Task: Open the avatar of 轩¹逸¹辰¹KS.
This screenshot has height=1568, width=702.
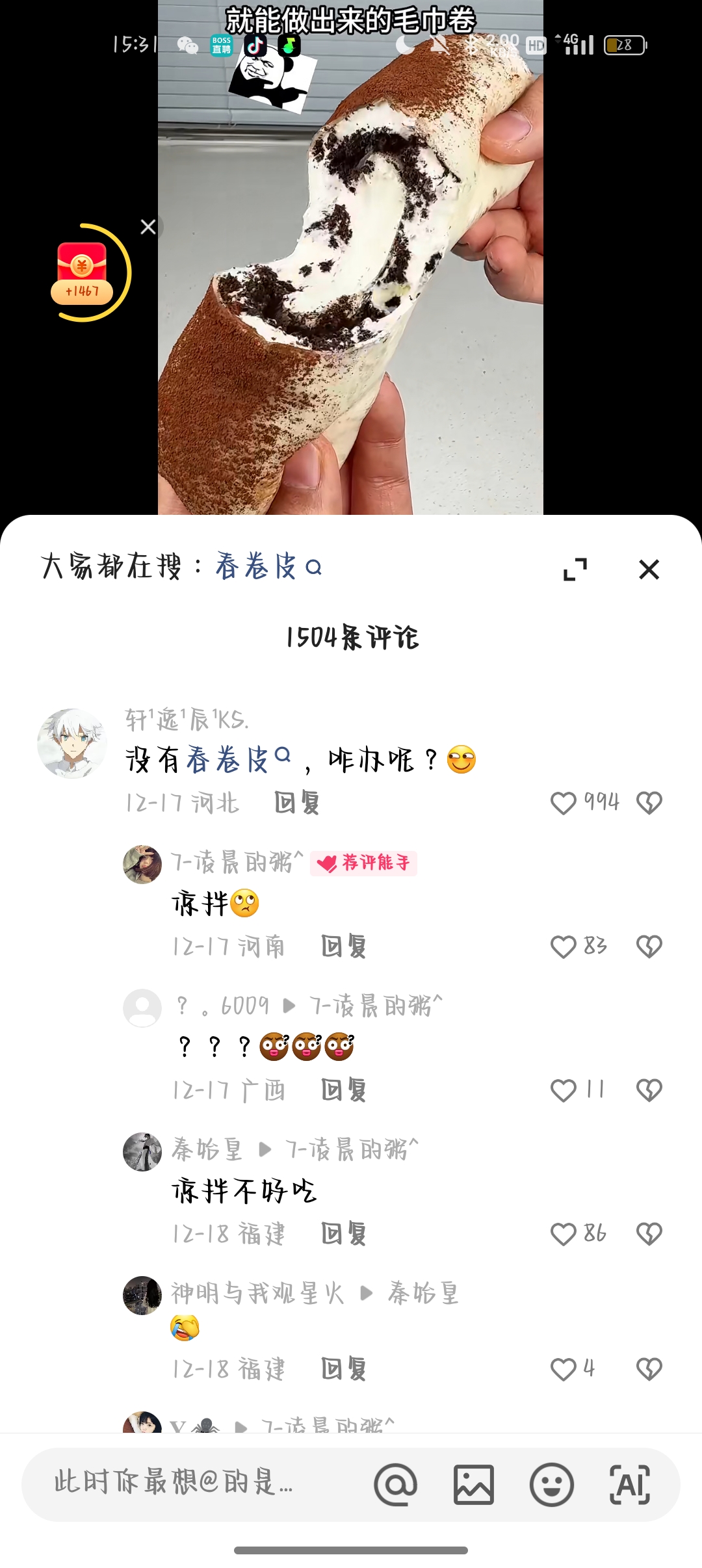Action: [72, 743]
